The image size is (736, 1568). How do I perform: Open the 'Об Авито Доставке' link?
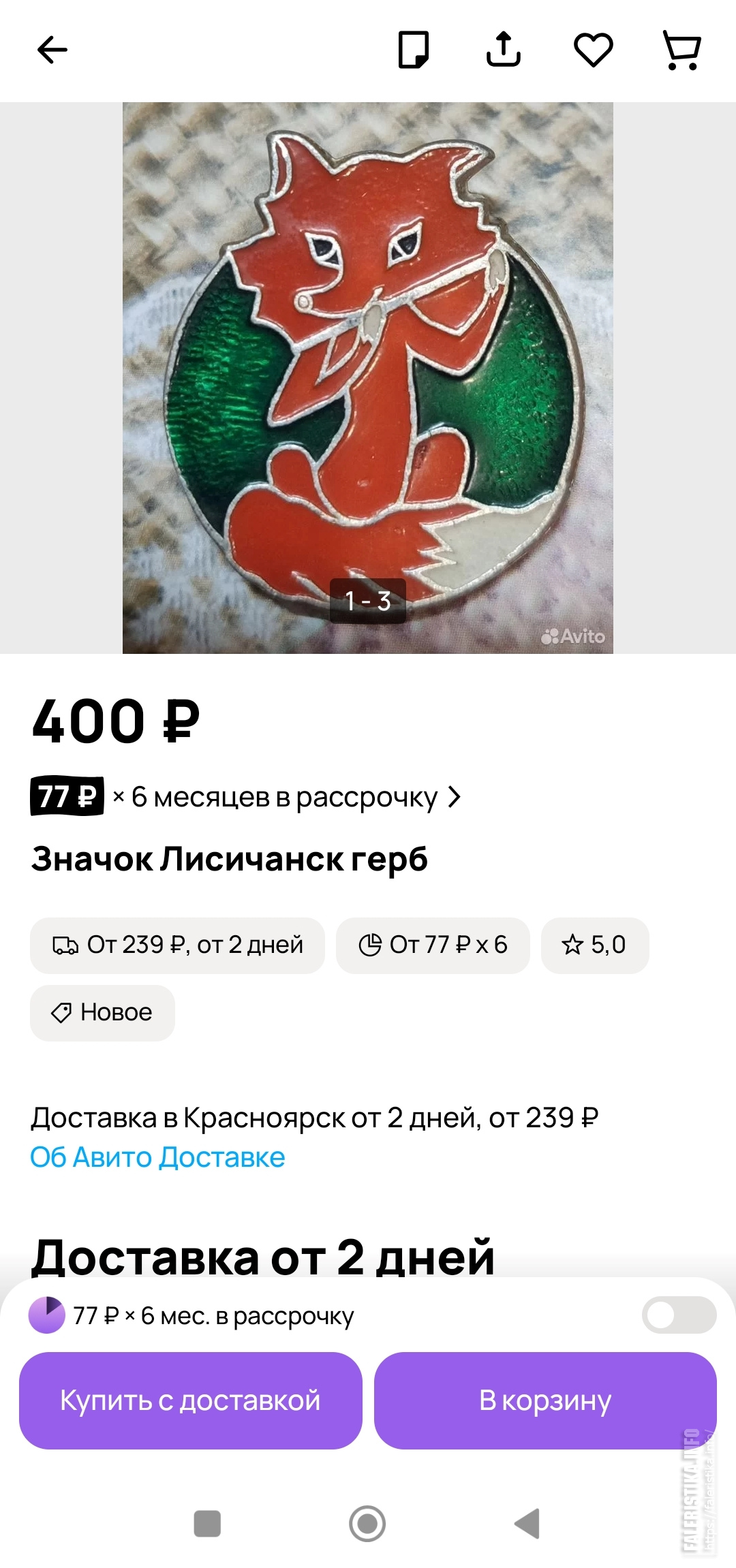(157, 1157)
